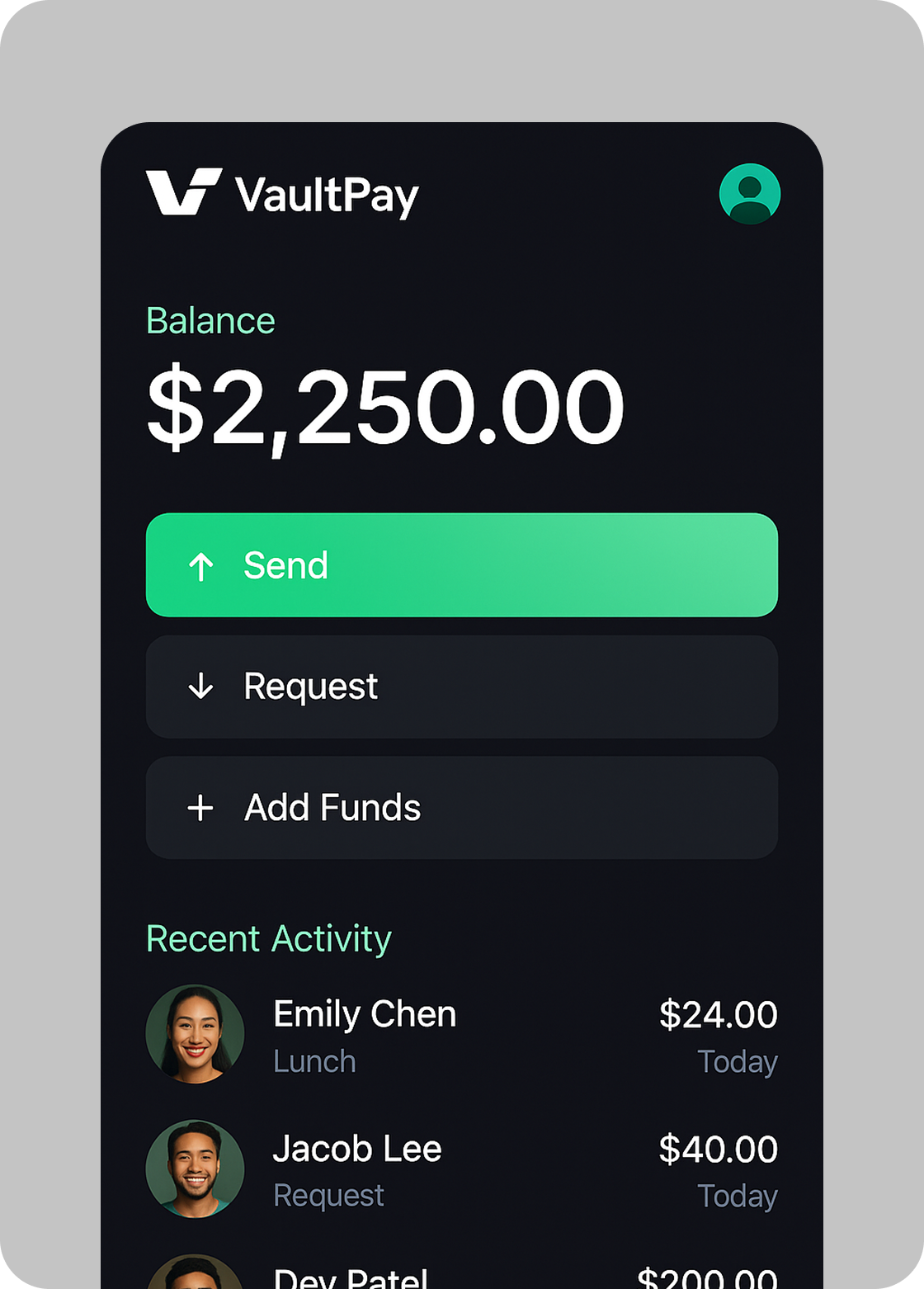Click the $24.00 amount from Emily Chen

(x=717, y=1015)
